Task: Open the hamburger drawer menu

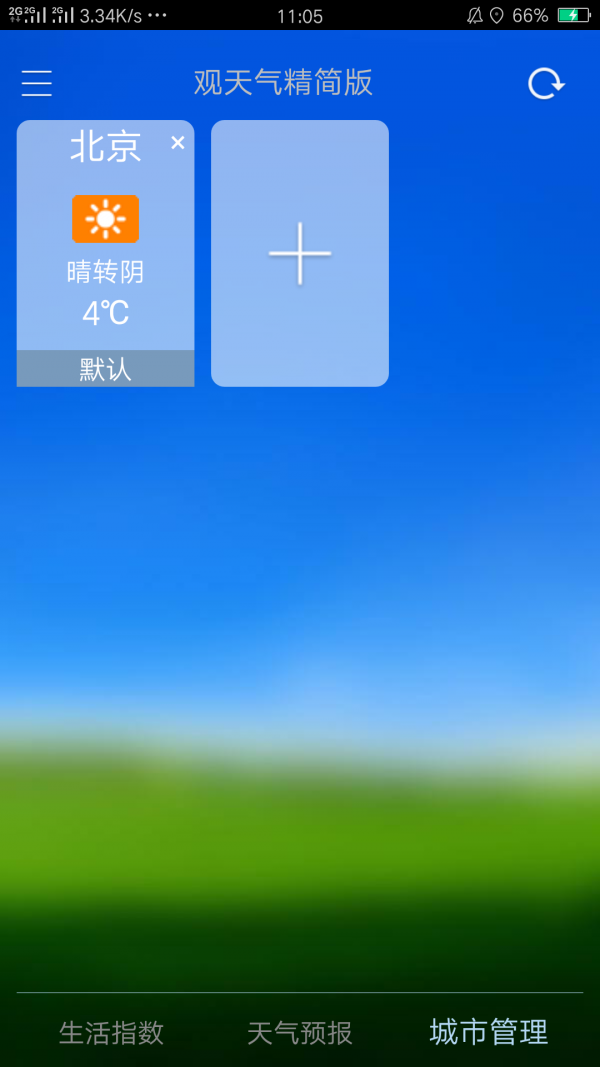Action: point(37,83)
